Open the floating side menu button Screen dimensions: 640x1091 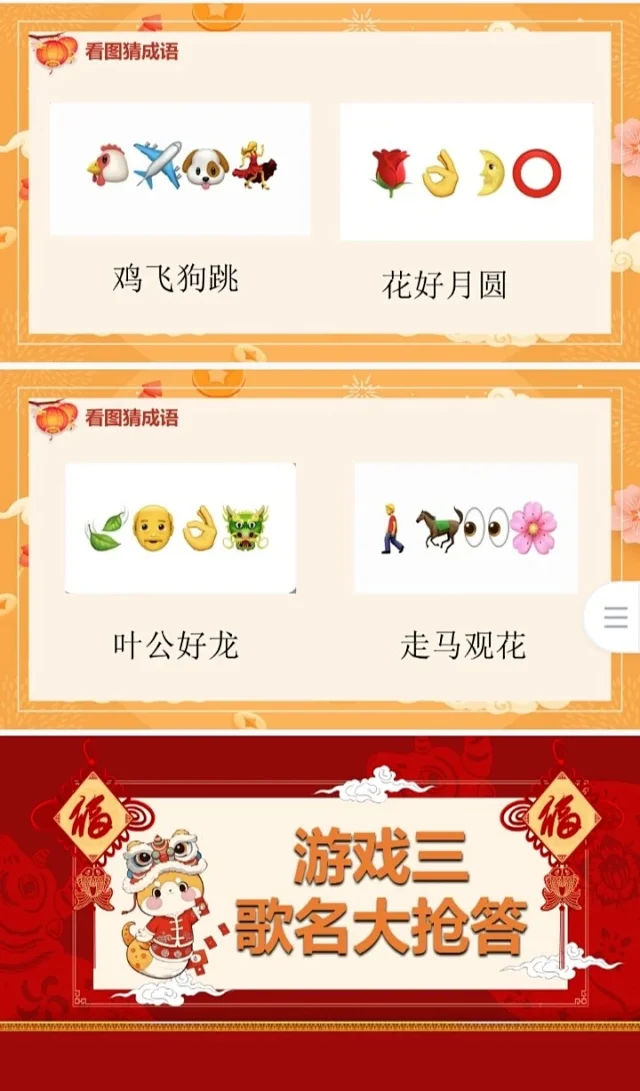click(616, 618)
